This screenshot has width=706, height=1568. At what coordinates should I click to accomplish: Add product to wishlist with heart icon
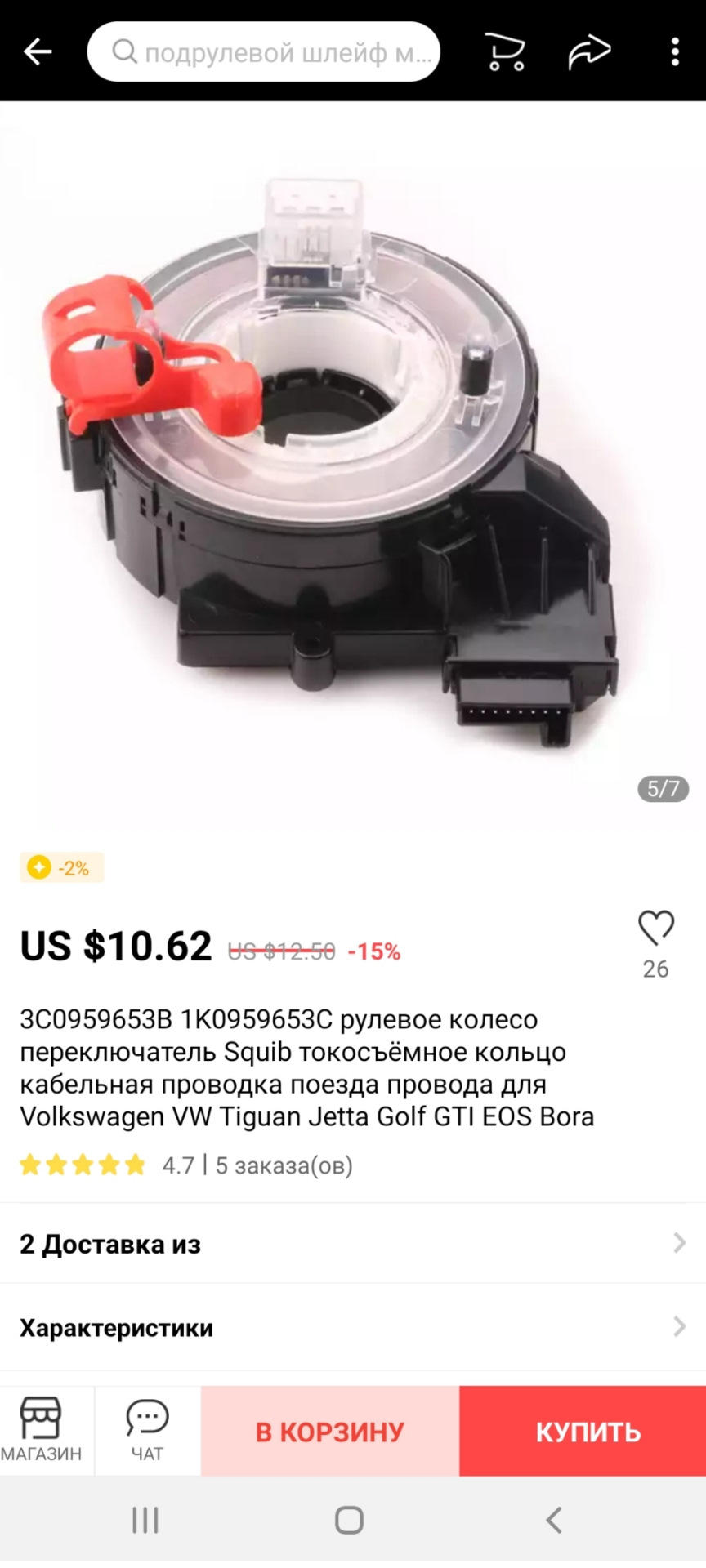coord(655,929)
